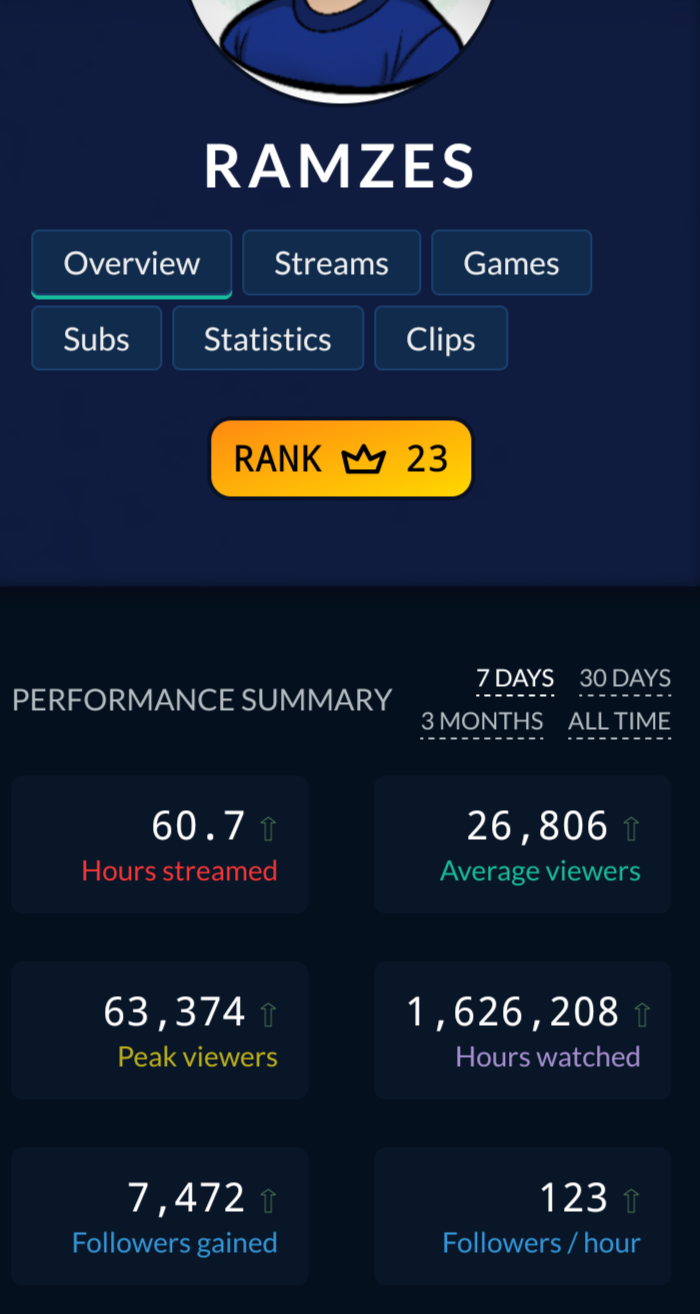Show ALL TIME performance summary
This screenshot has width=700, height=1314.
619,721
